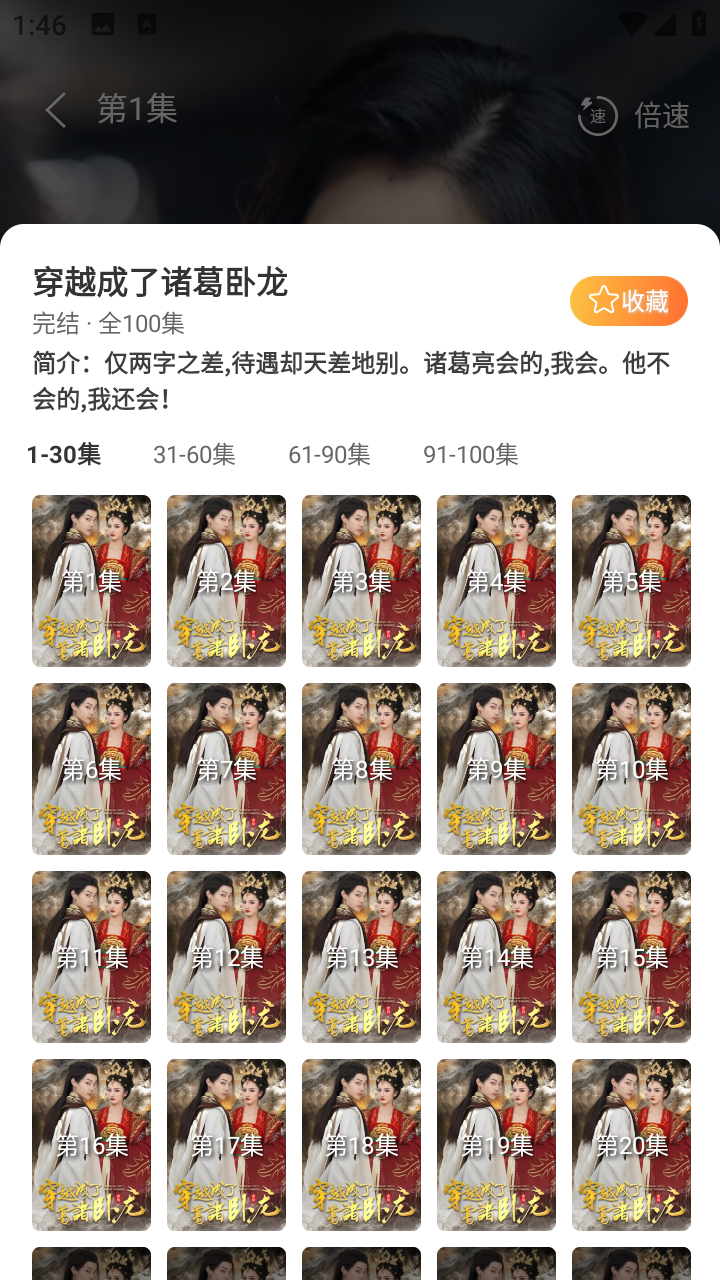Switch to the 91-100集 tab

point(470,454)
